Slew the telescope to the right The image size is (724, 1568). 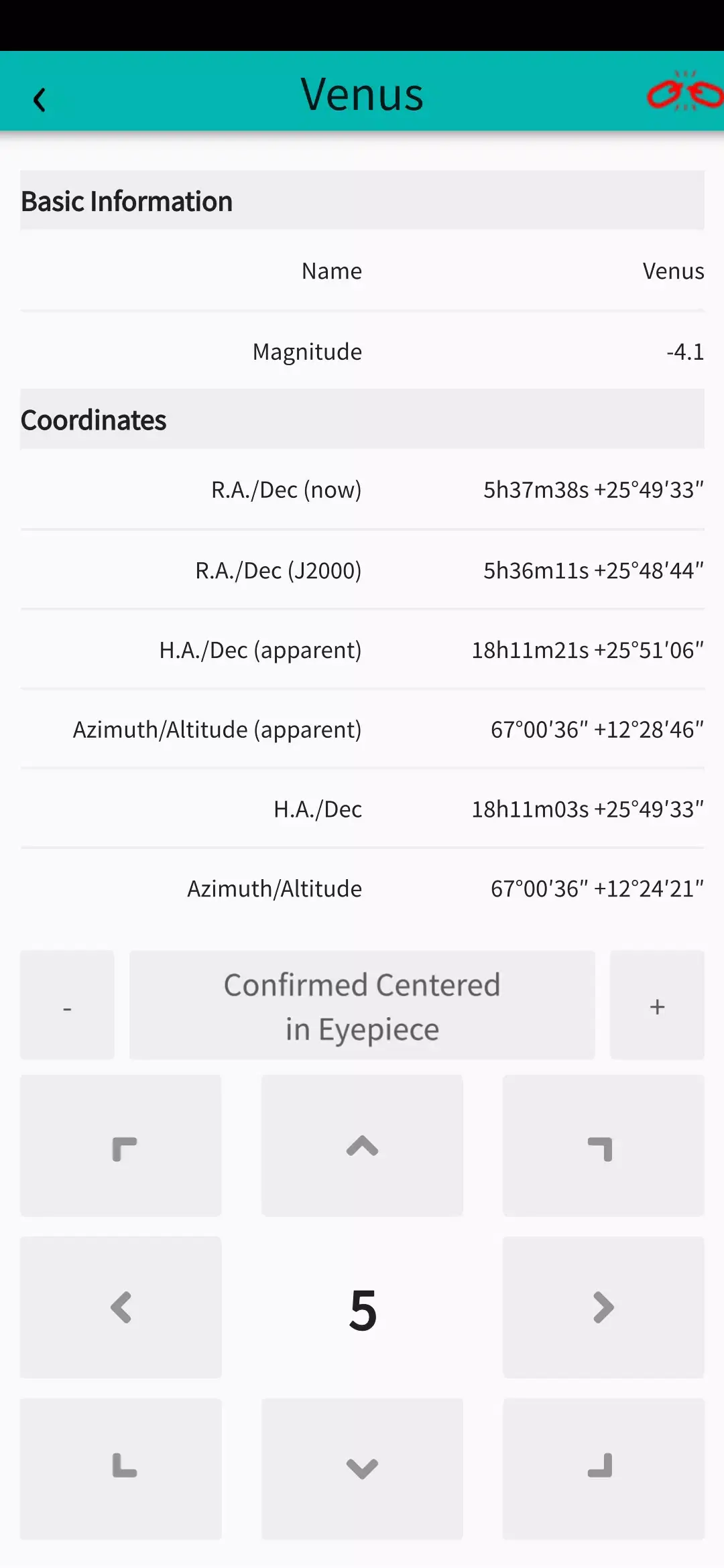point(603,1307)
